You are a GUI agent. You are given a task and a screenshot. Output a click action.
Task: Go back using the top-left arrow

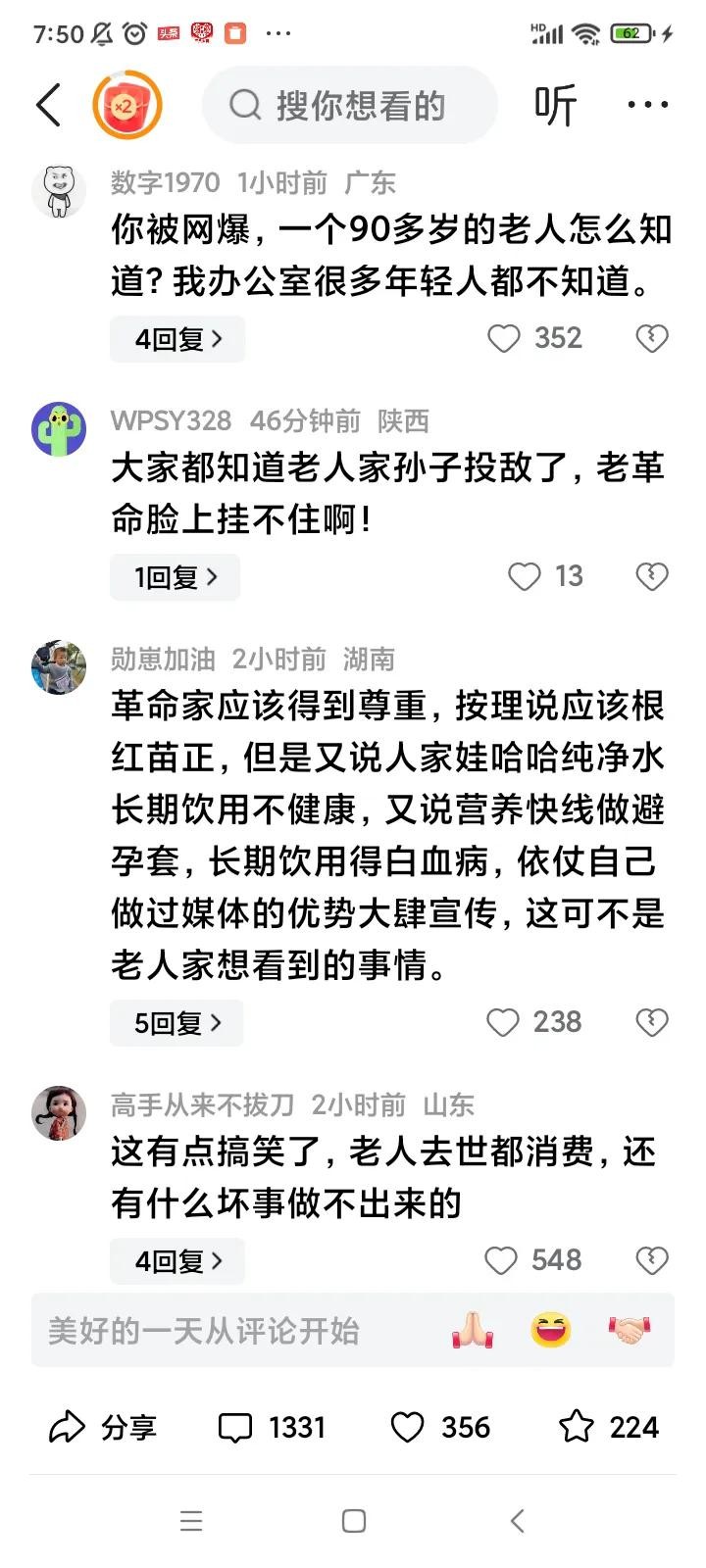pos(47,105)
